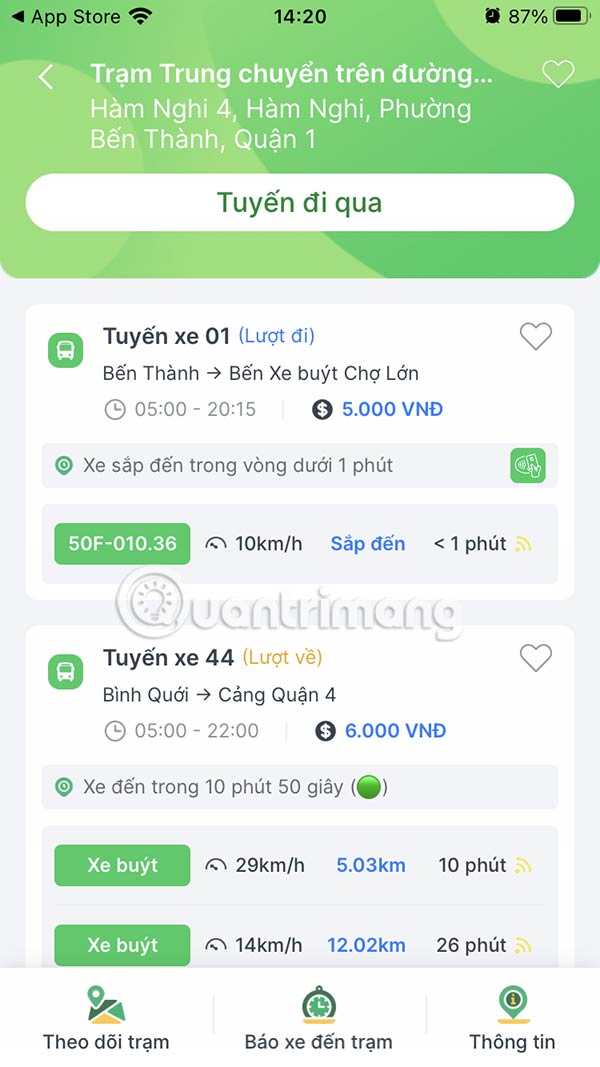Switch to the Theo dõi trạm tab
The height and width of the screenshot is (1067, 600).
[106, 1018]
